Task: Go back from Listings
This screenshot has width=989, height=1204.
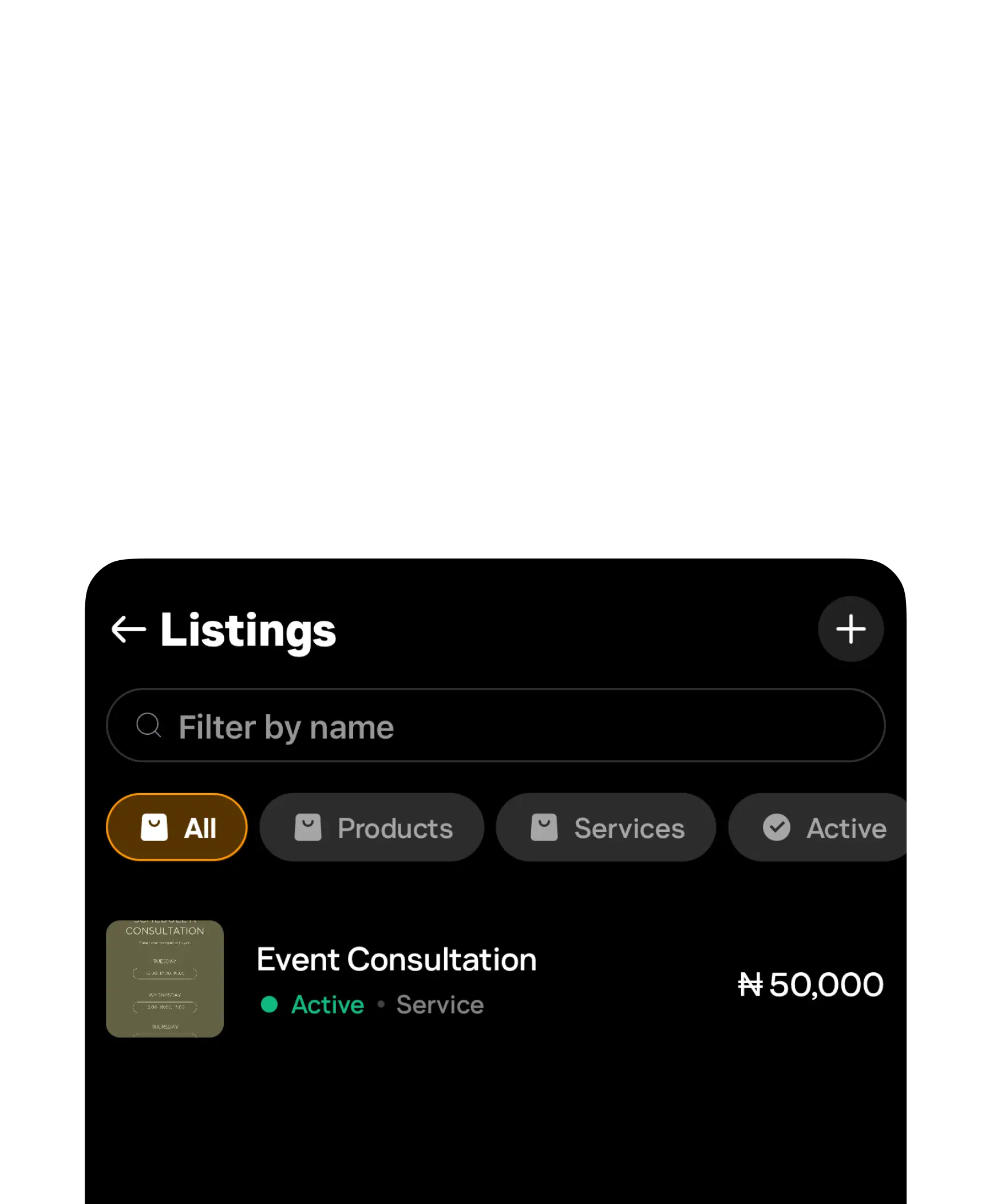Action: click(128, 629)
